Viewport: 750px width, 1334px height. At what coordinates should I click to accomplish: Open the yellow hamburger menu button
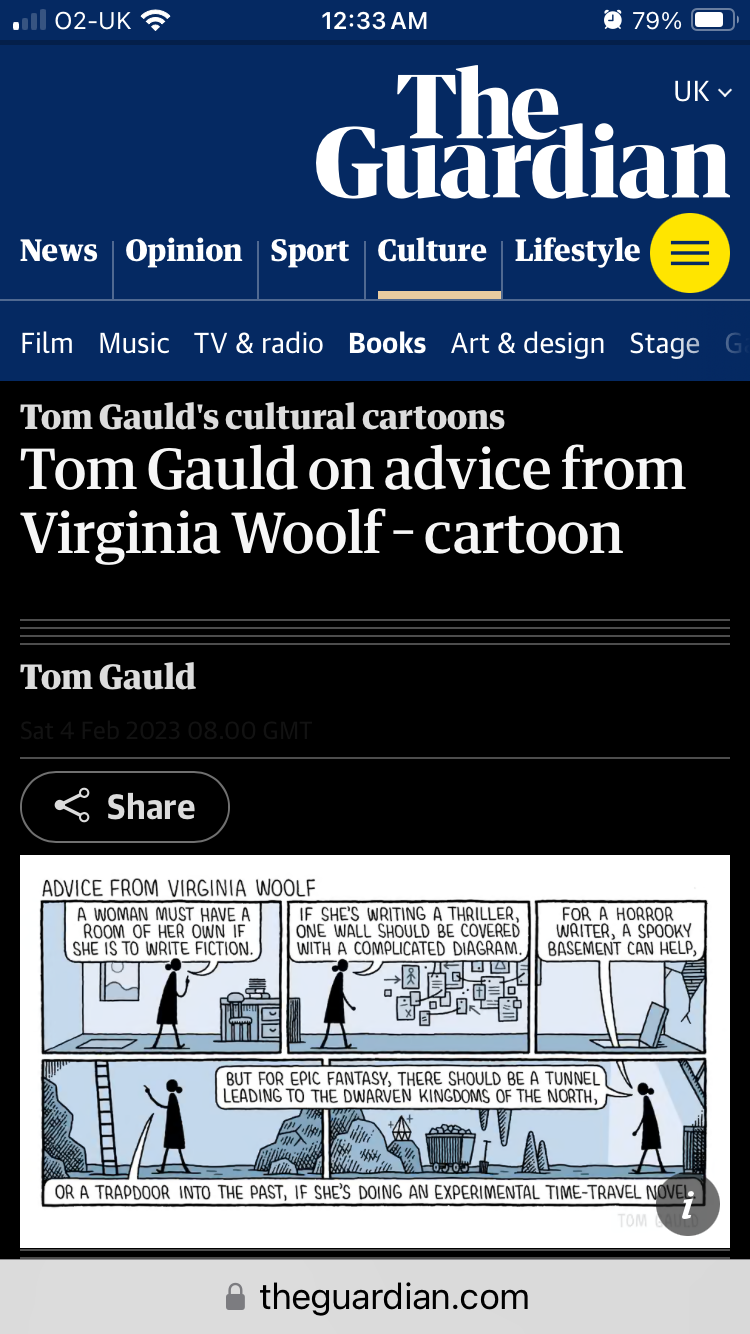pos(690,253)
